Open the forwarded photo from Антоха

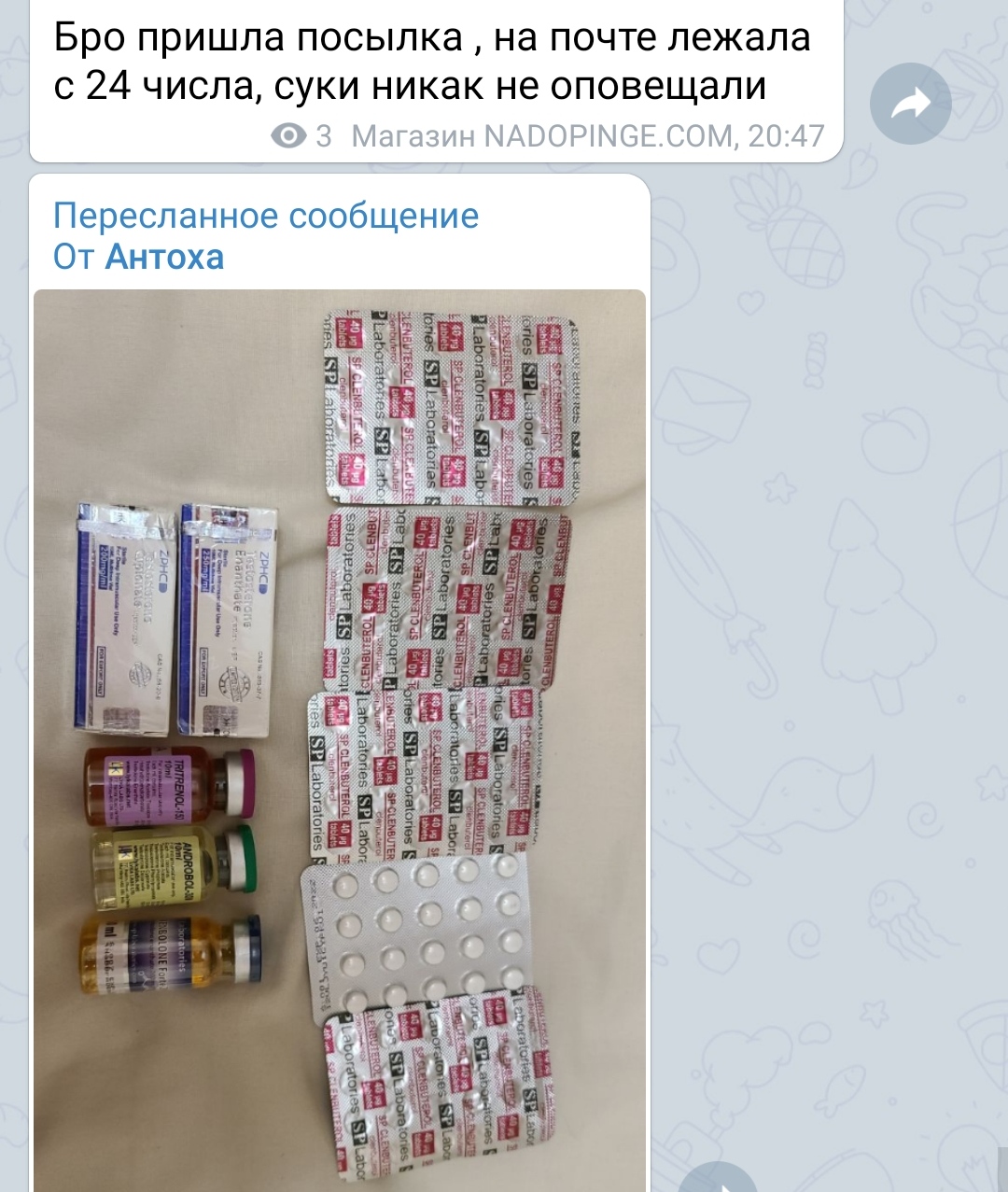coord(340,737)
